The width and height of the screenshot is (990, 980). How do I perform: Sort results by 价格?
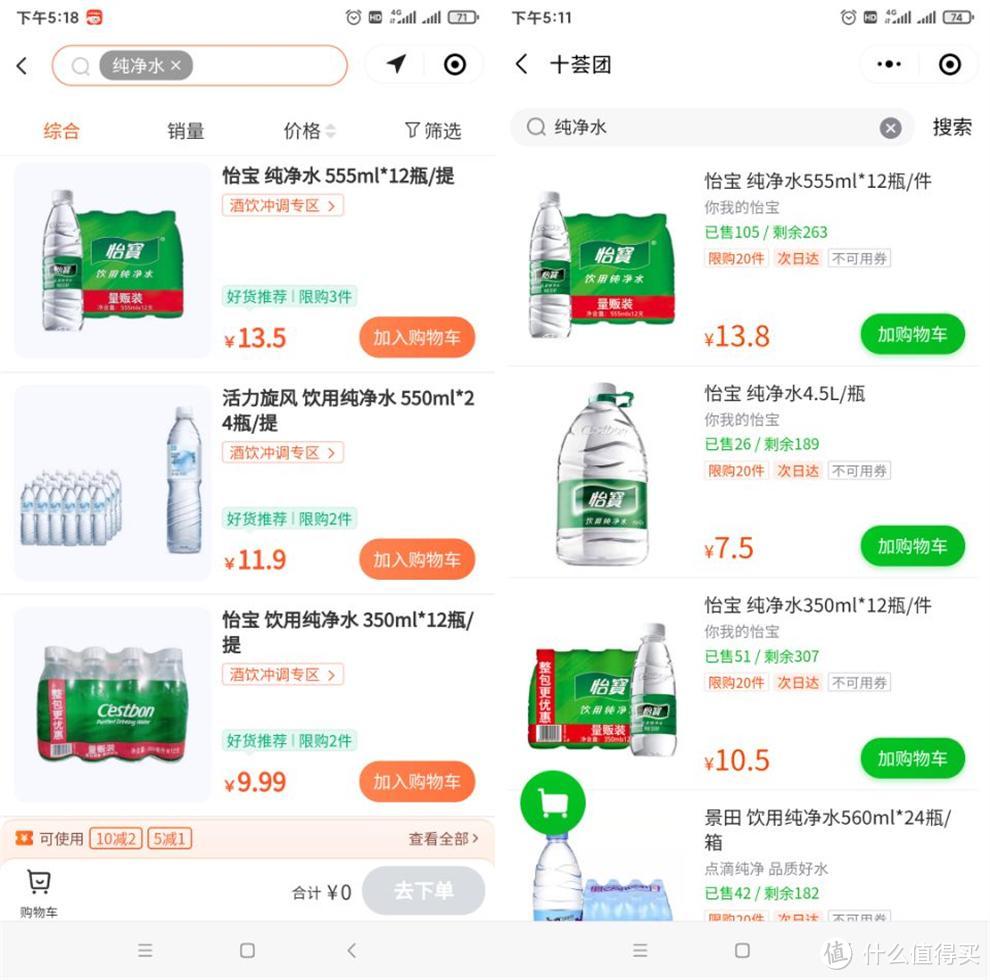[x=309, y=131]
